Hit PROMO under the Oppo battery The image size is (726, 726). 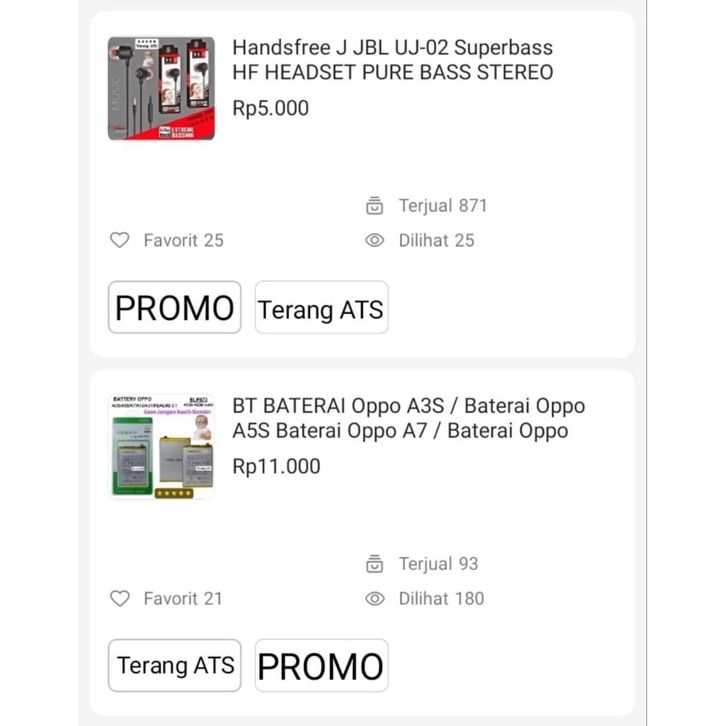click(x=321, y=666)
